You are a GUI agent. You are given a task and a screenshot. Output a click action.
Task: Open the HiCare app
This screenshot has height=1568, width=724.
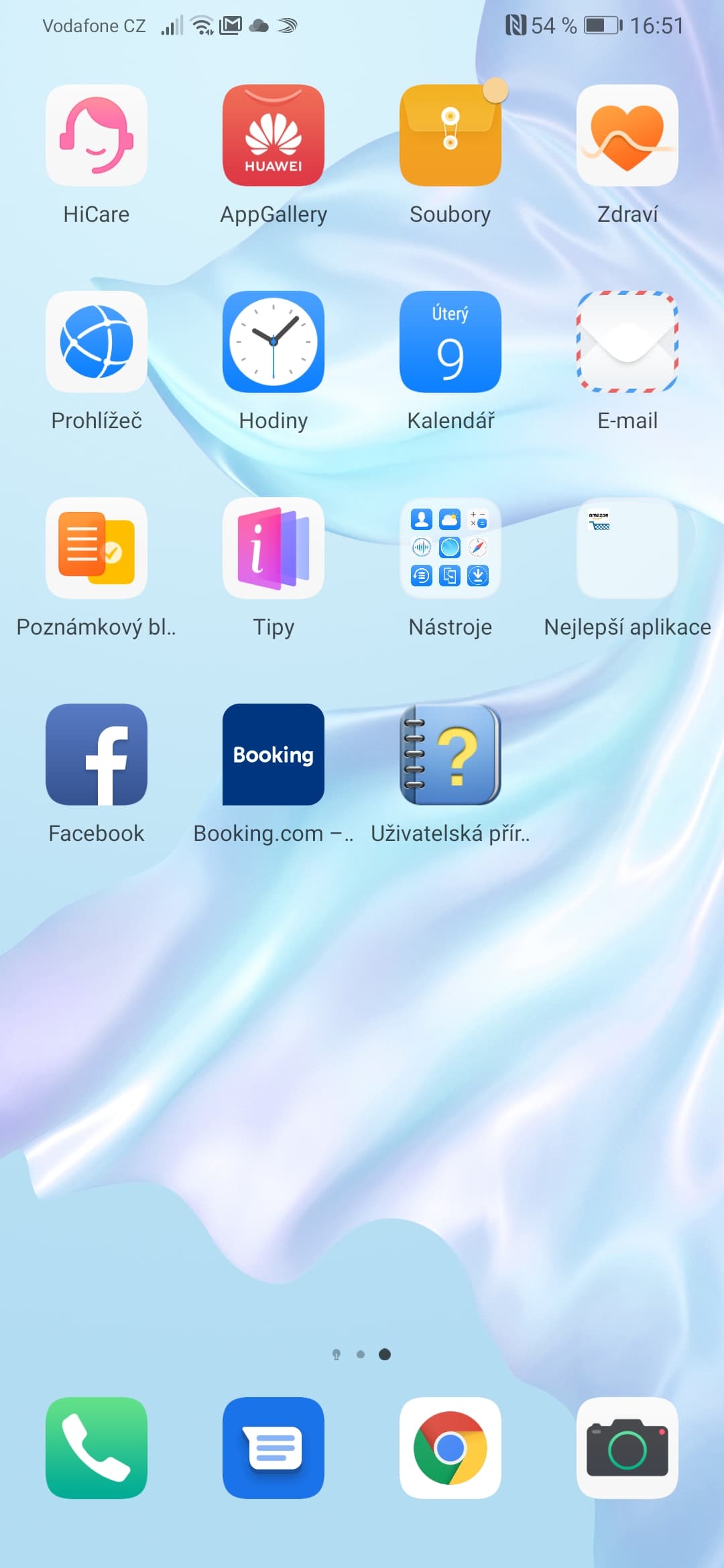[x=97, y=135]
